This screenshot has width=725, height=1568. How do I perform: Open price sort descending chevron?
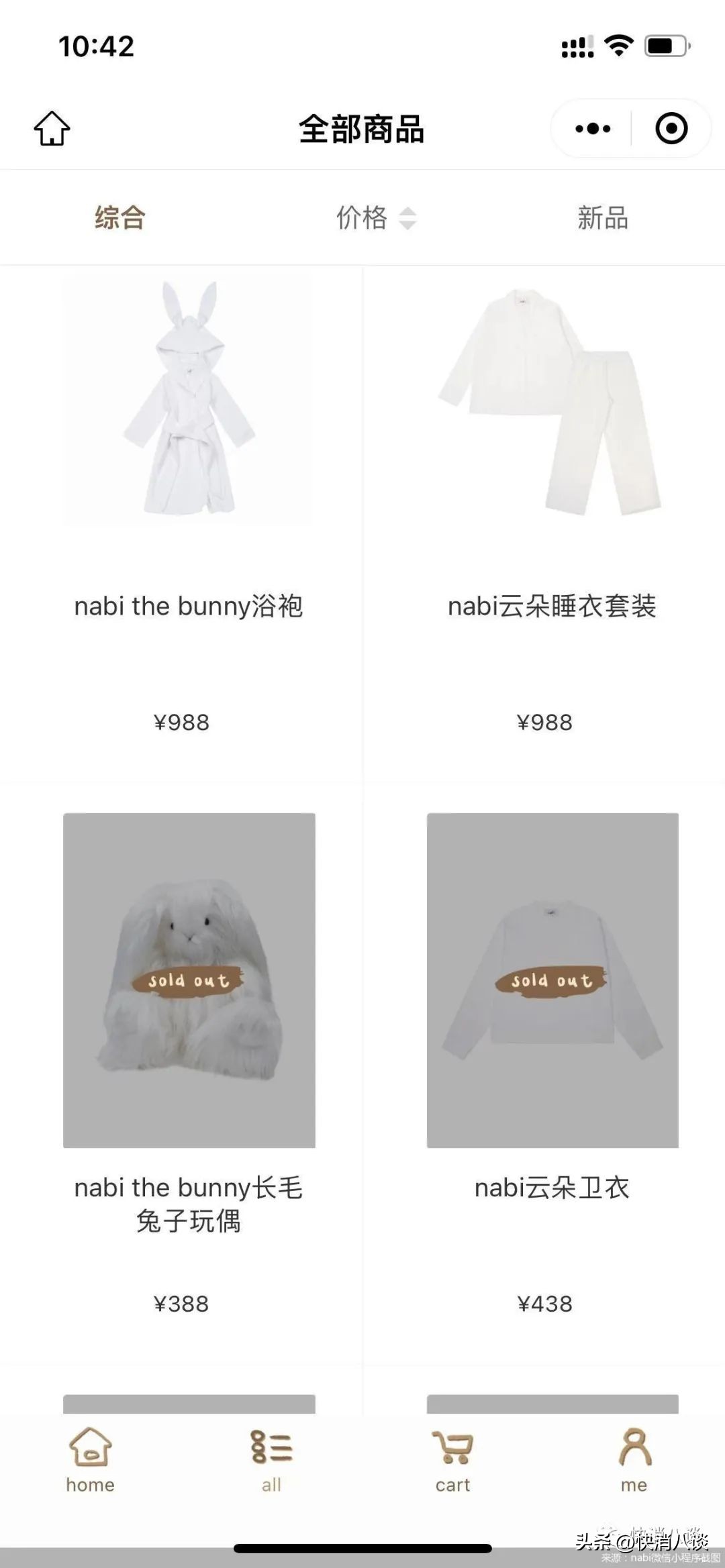[408, 223]
